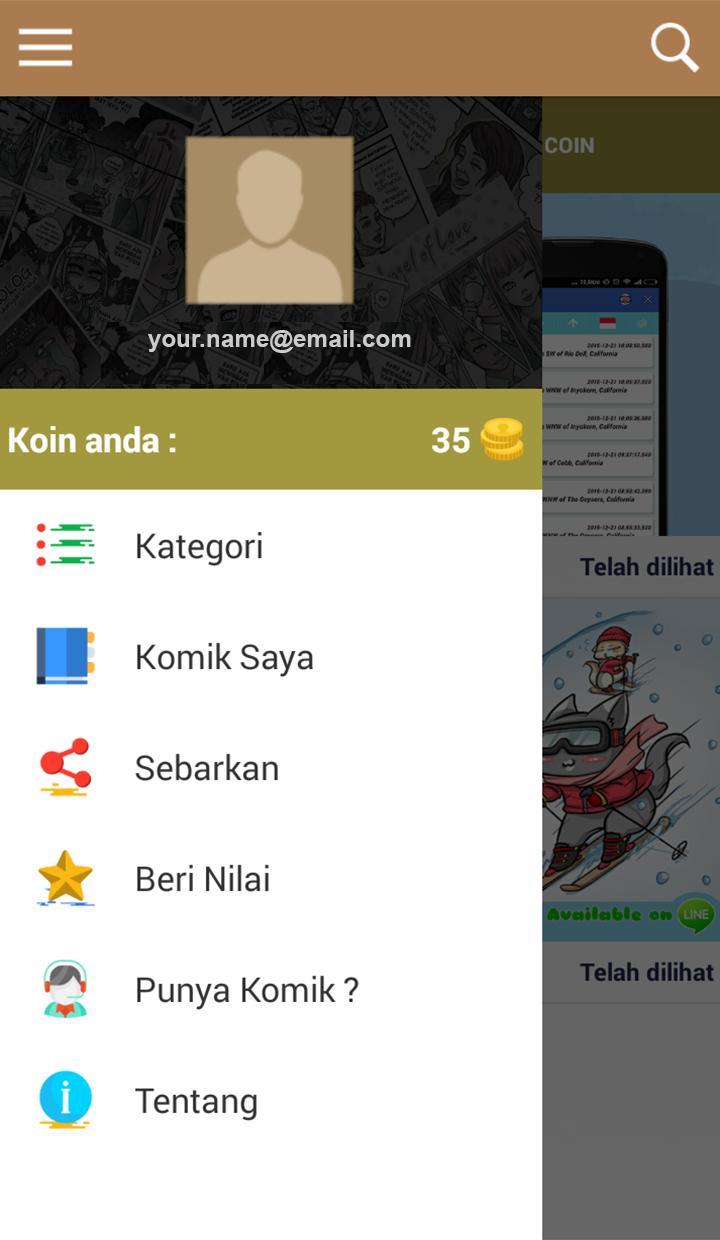Tap the hamburger menu button
Screen dimensions: 720x1240
click(x=45, y=47)
